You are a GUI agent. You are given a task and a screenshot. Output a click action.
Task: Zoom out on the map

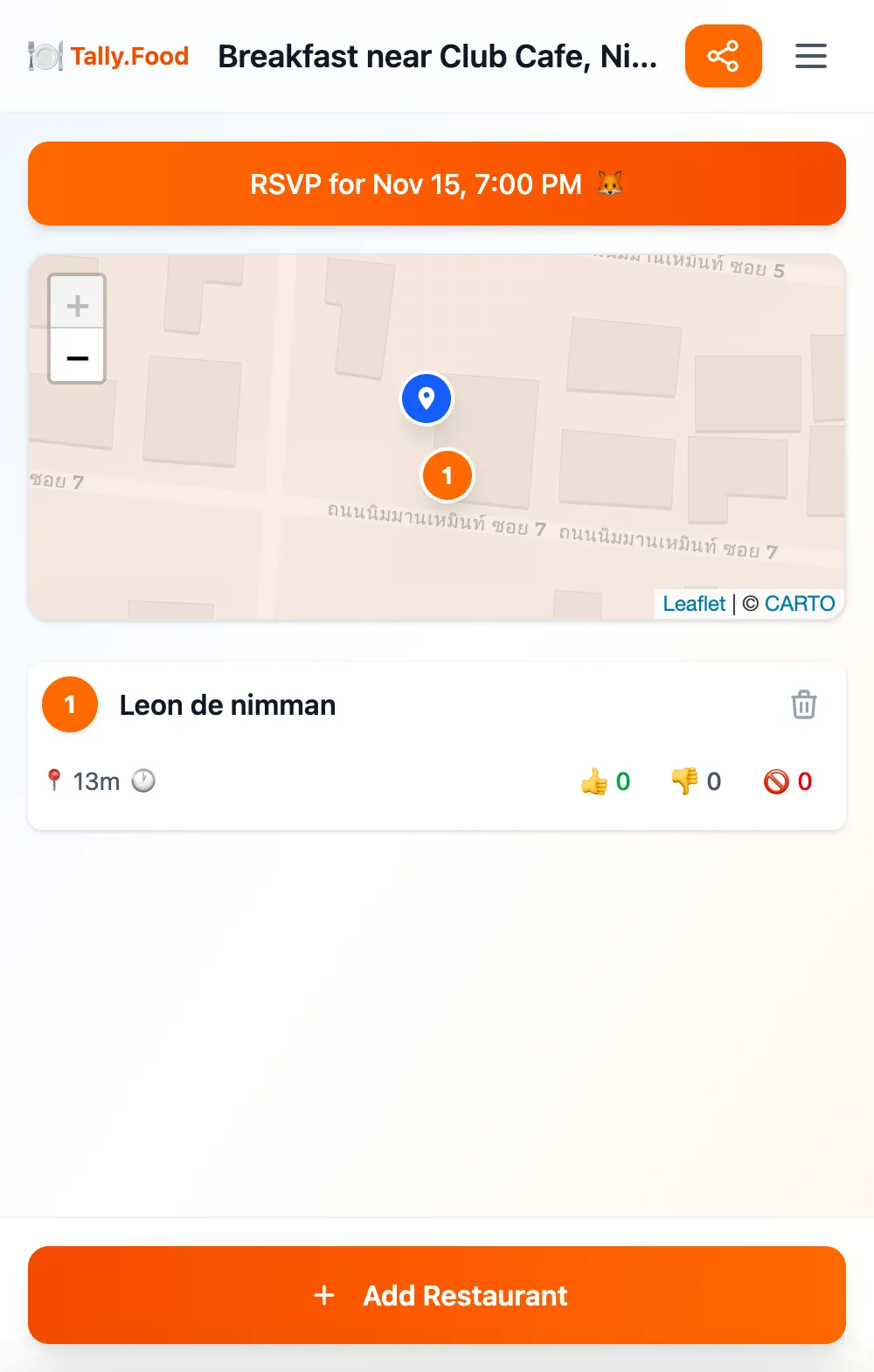click(77, 357)
